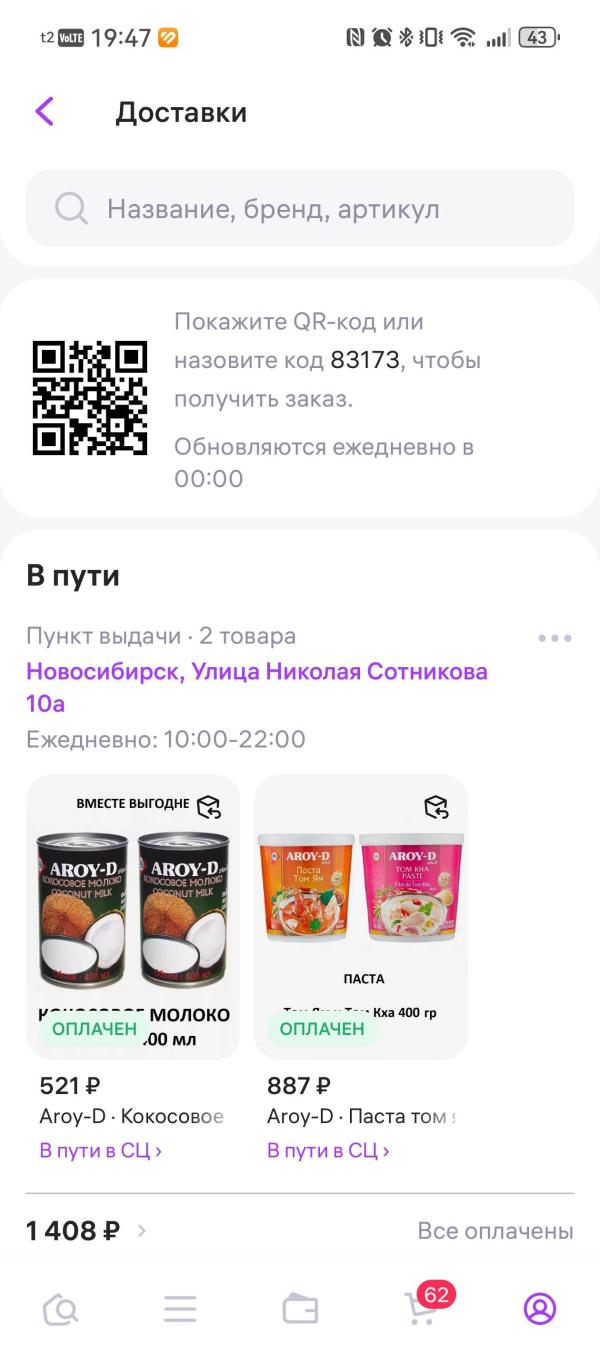Image resolution: width=600 pixels, height=1353 pixels.
Task: Open the profile tab
Action: pyautogui.click(x=539, y=1308)
